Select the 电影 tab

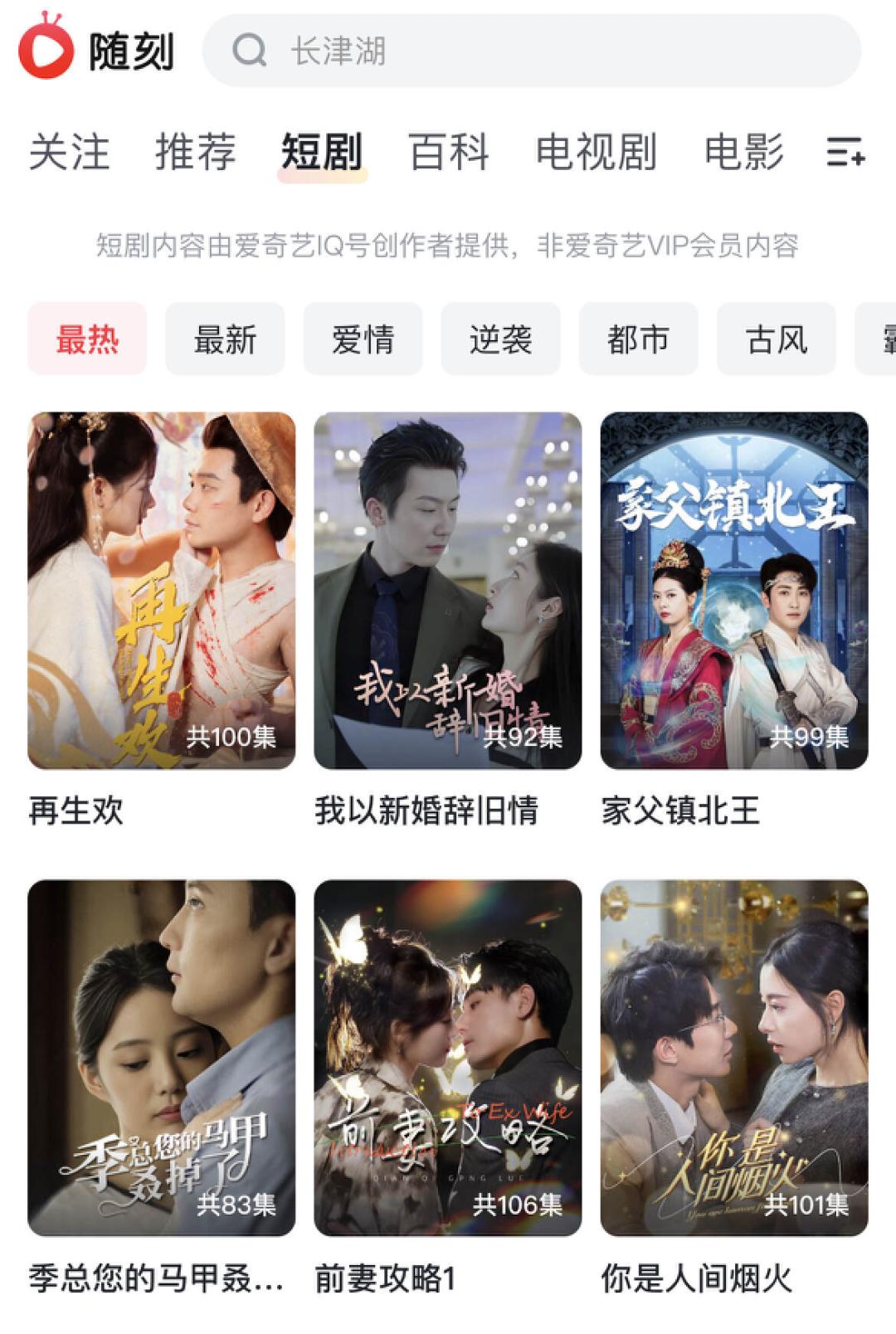[743, 153]
